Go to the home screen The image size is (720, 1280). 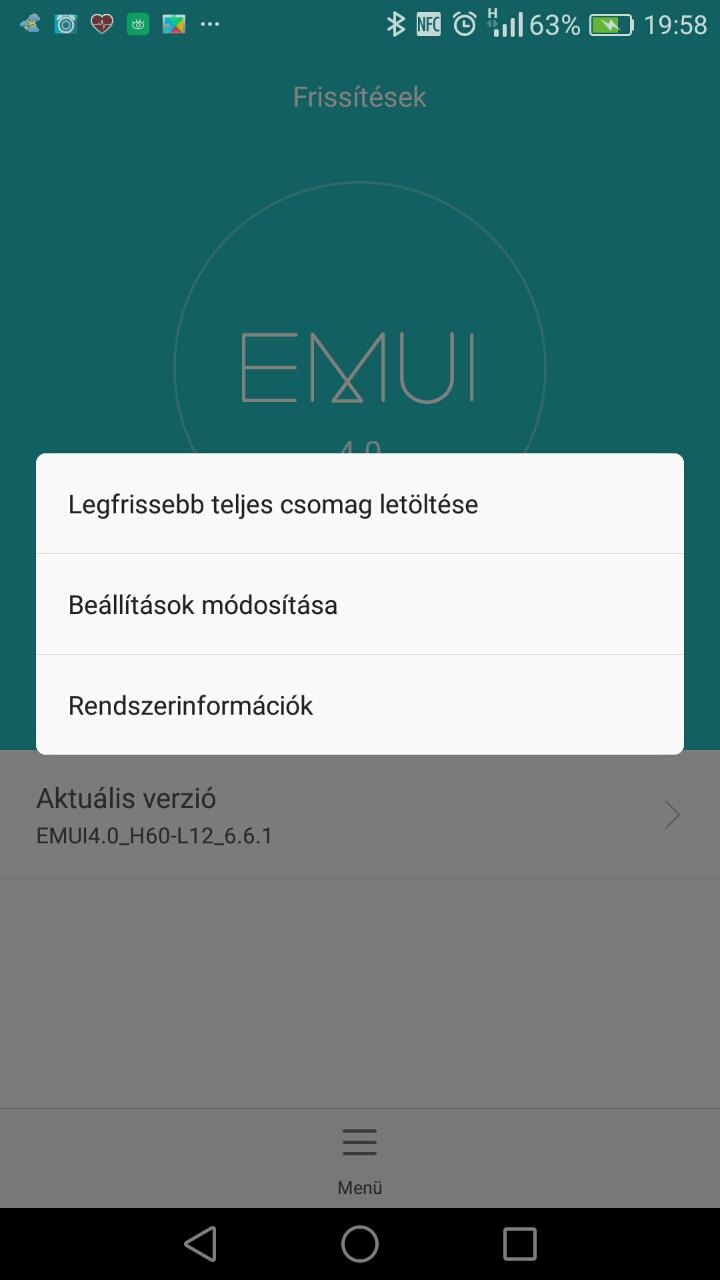360,1244
